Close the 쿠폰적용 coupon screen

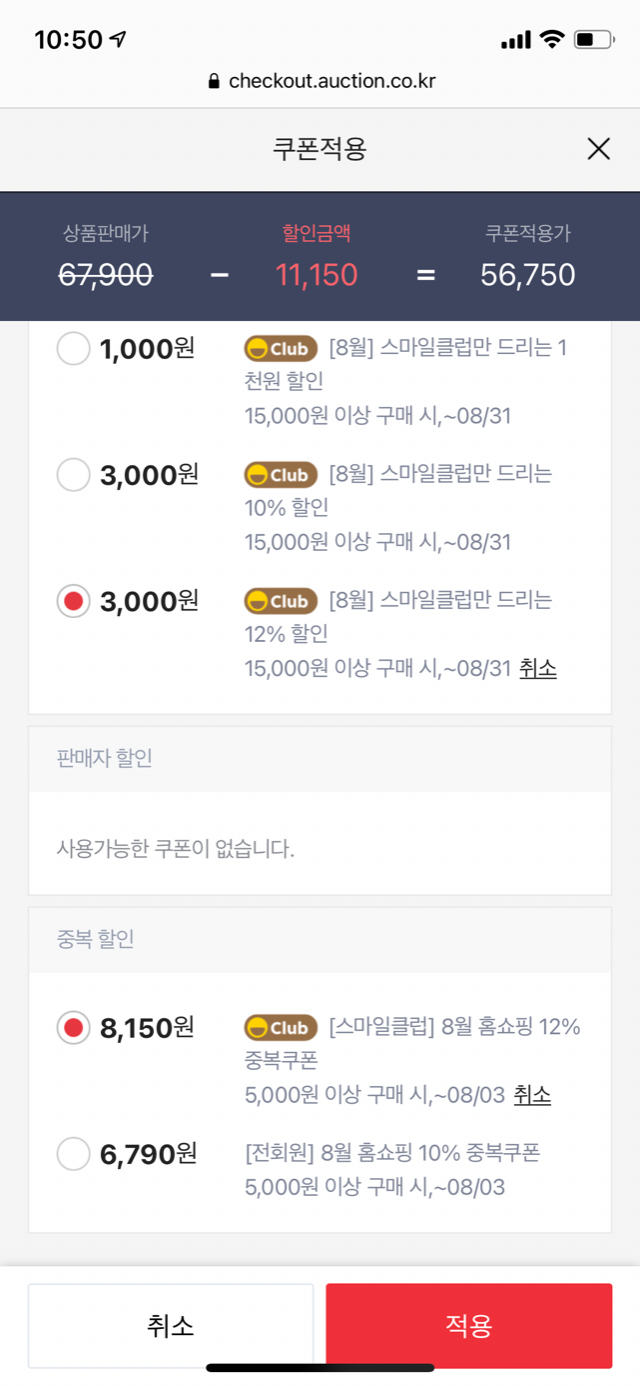(598, 150)
